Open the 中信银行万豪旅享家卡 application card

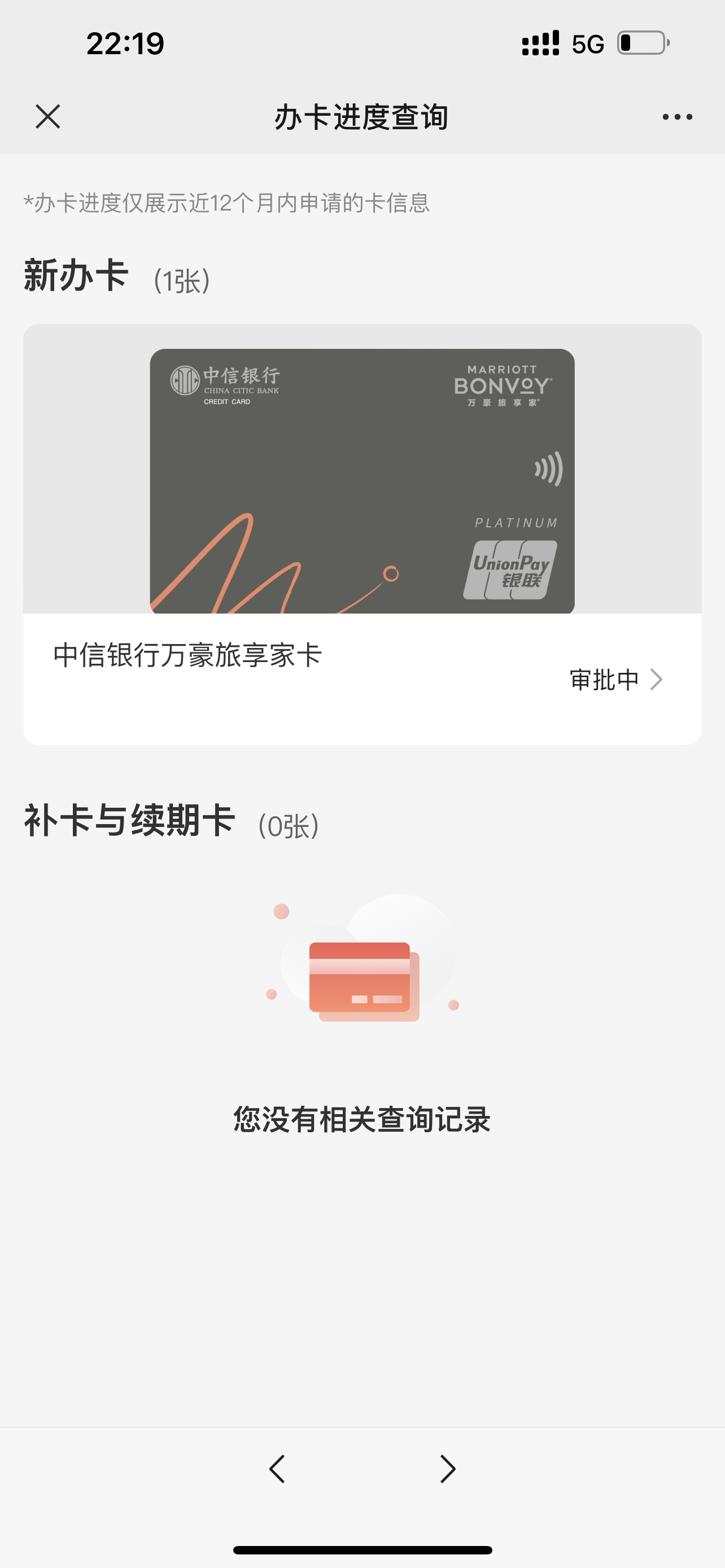click(x=362, y=534)
